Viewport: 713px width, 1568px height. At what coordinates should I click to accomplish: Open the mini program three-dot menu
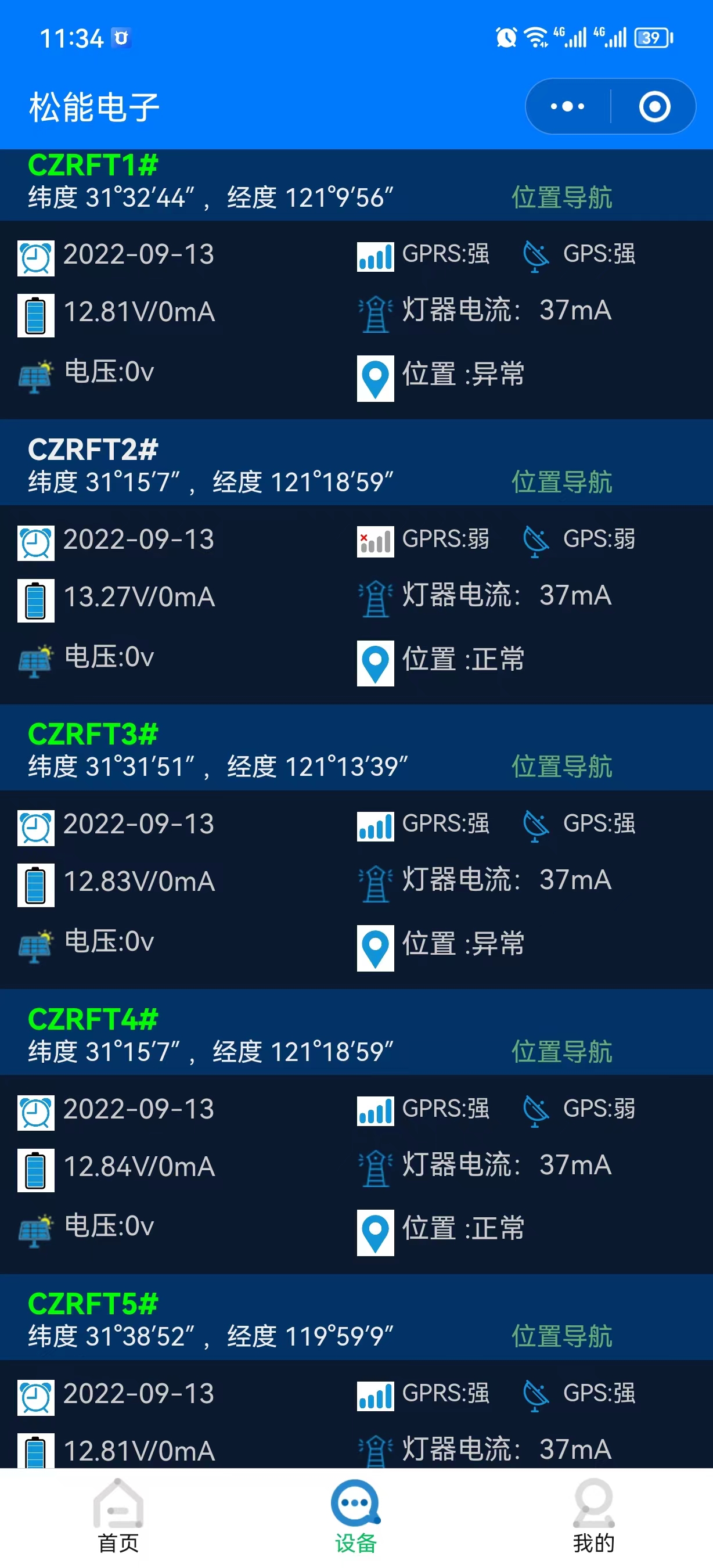pyautogui.click(x=567, y=106)
